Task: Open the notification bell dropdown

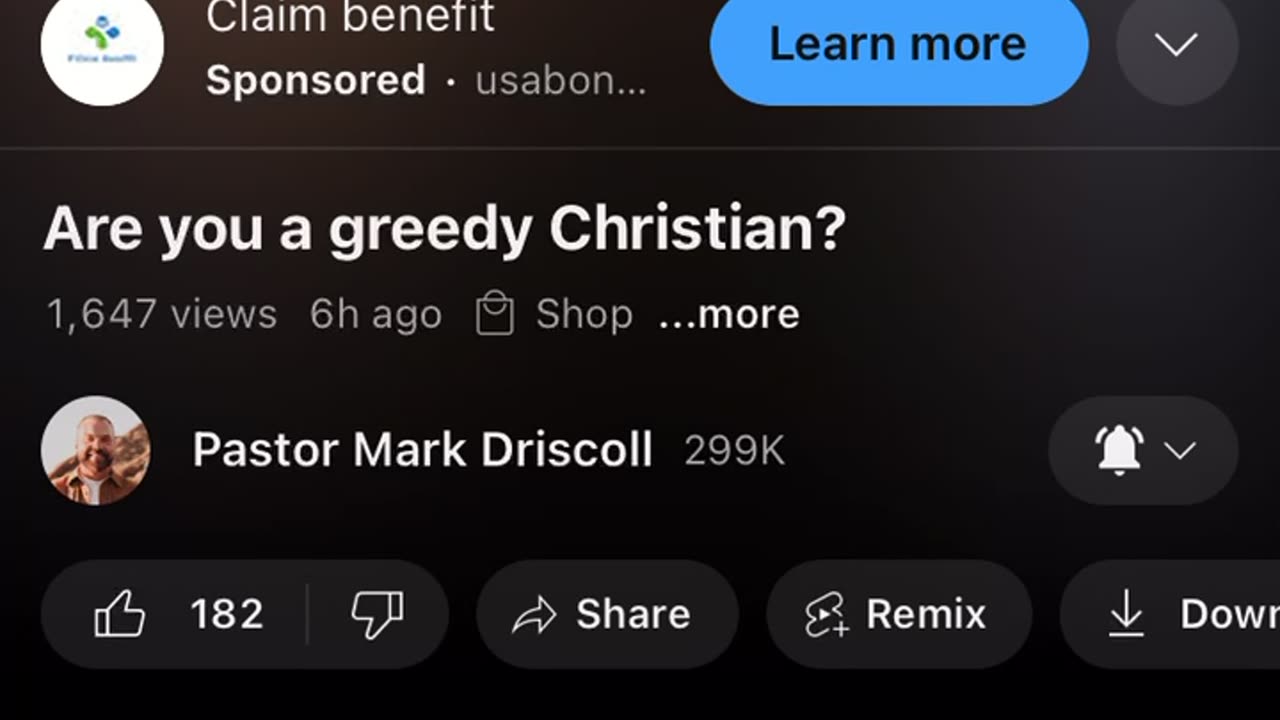Action: tap(1143, 450)
